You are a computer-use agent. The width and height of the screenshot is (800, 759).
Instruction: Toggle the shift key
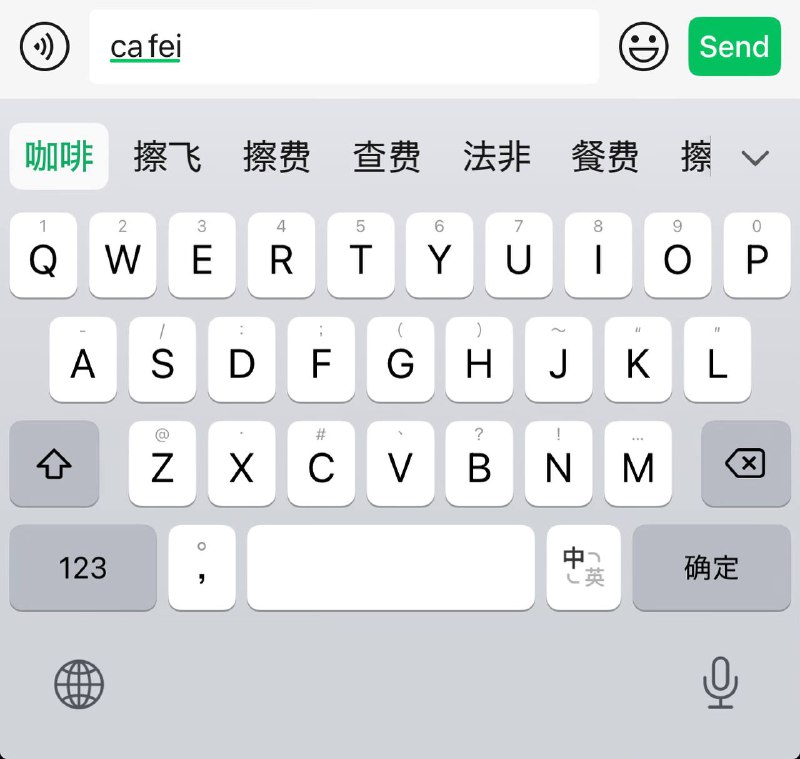(54, 463)
